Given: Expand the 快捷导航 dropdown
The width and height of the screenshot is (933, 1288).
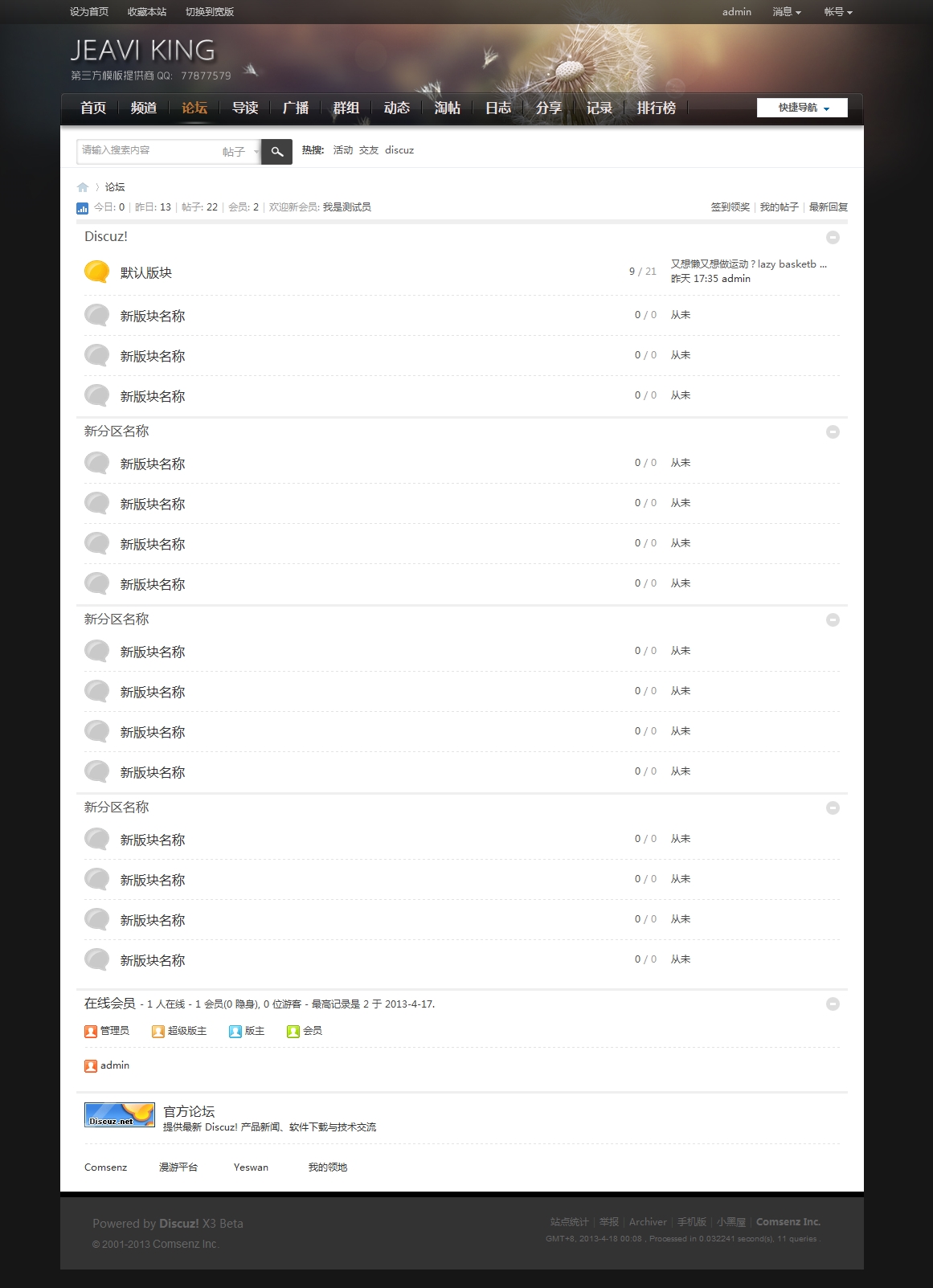Looking at the screenshot, I should (x=802, y=108).
